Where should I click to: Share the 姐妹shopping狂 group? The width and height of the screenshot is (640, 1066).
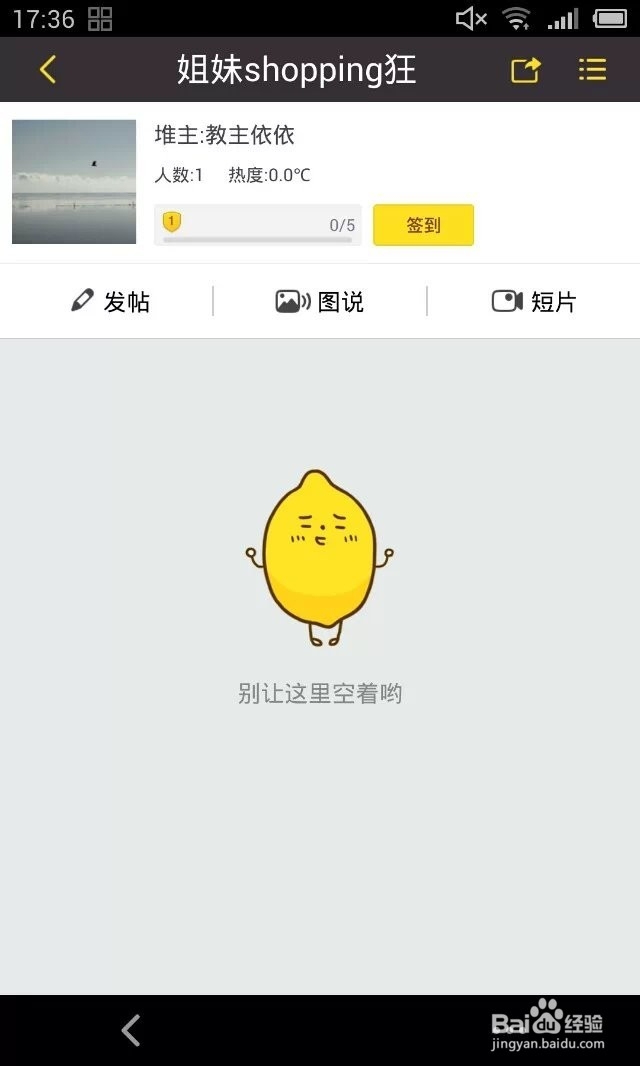[x=525, y=70]
